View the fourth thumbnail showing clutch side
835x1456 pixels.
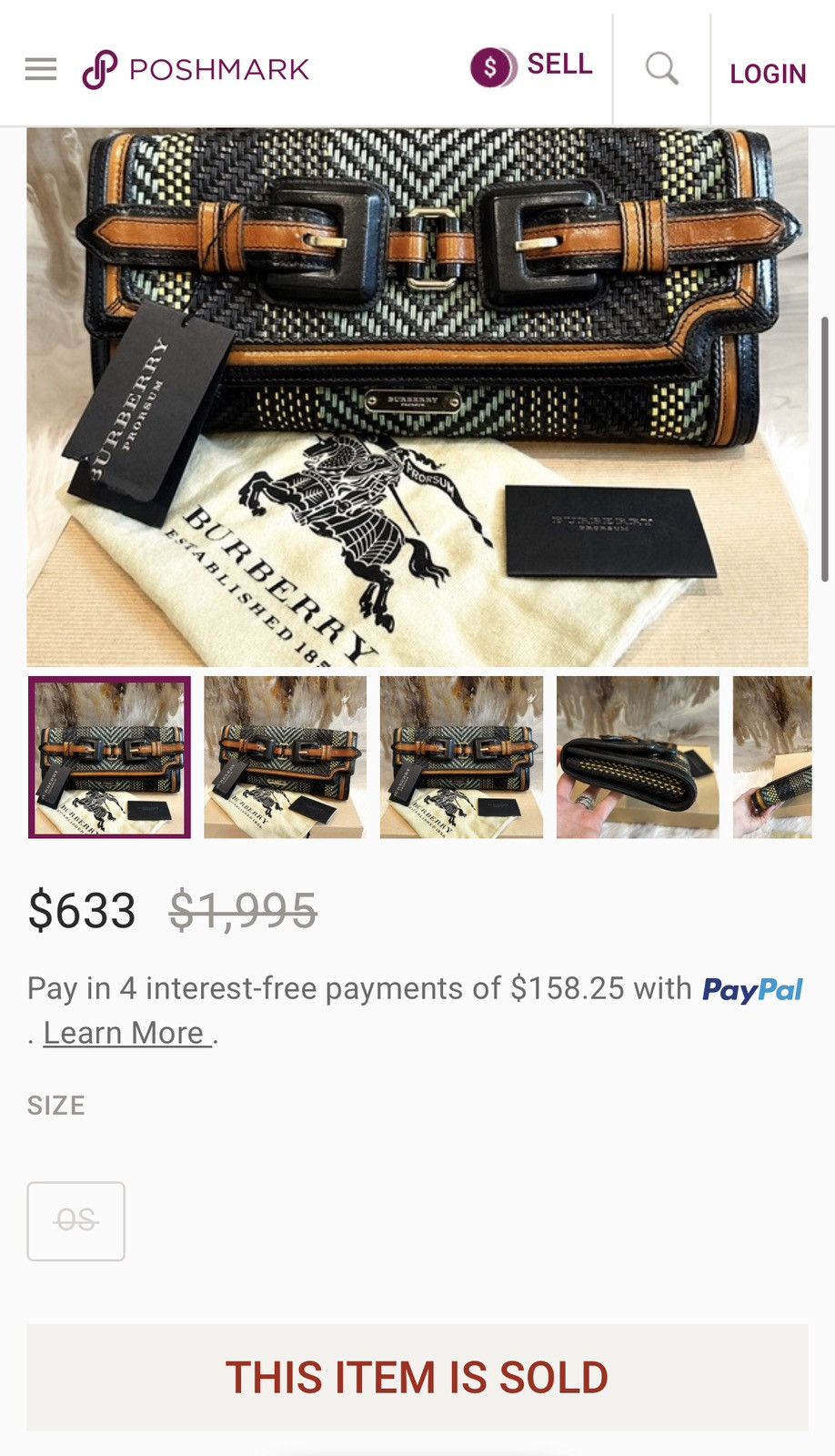point(638,757)
